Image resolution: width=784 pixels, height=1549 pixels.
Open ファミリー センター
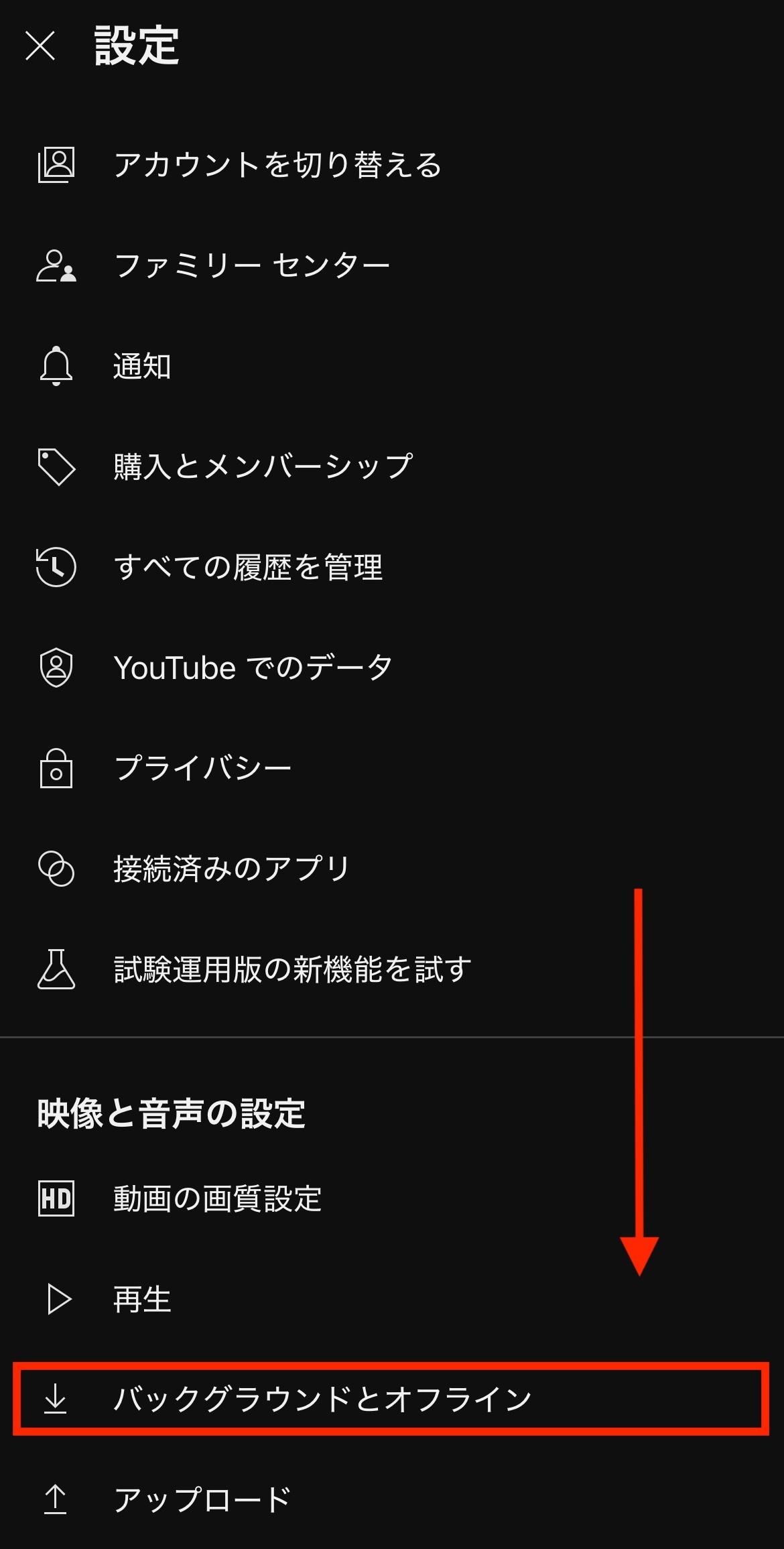click(x=252, y=265)
